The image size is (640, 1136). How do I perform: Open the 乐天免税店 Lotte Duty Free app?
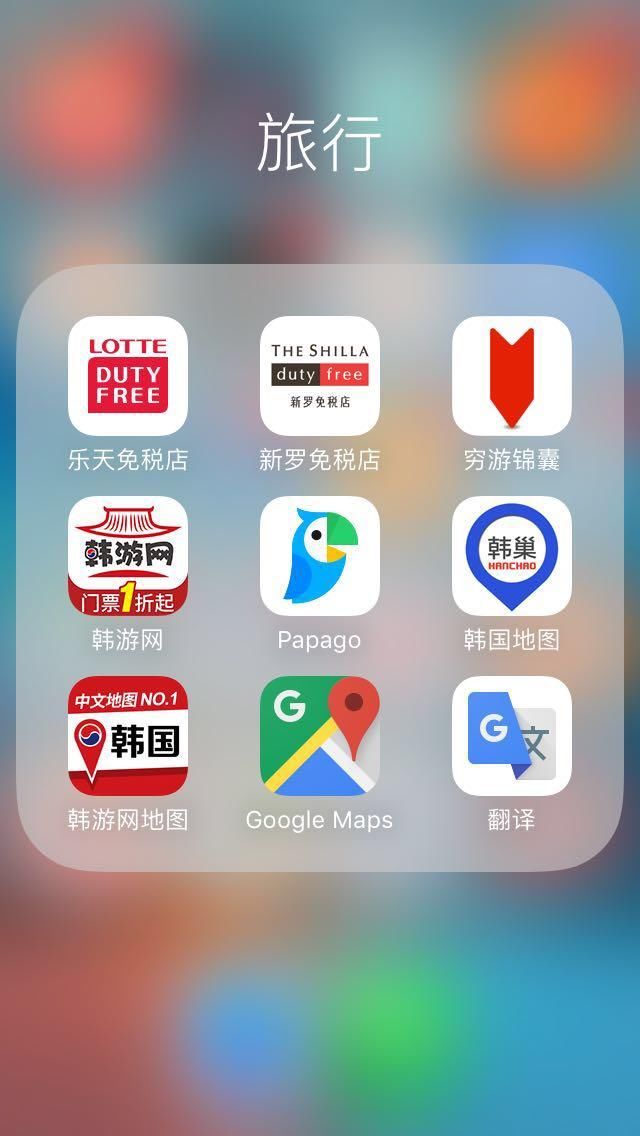[x=128, y=376]
